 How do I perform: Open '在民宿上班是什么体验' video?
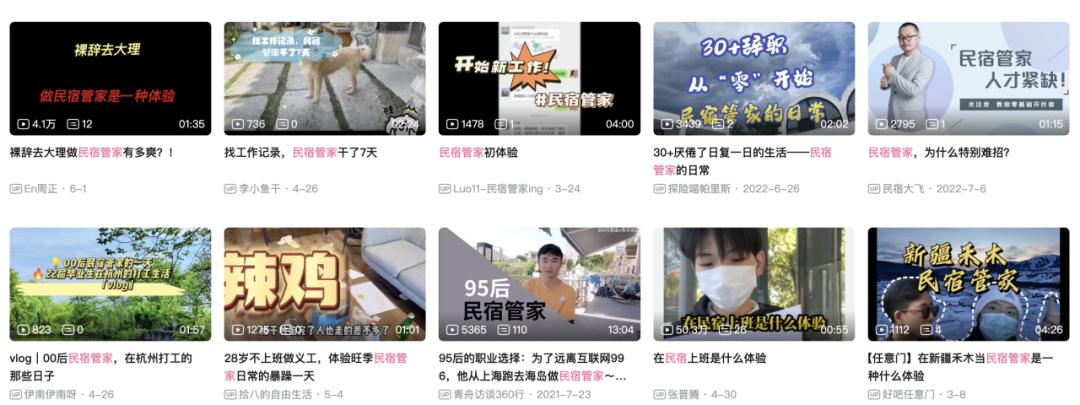click(754, 284)
